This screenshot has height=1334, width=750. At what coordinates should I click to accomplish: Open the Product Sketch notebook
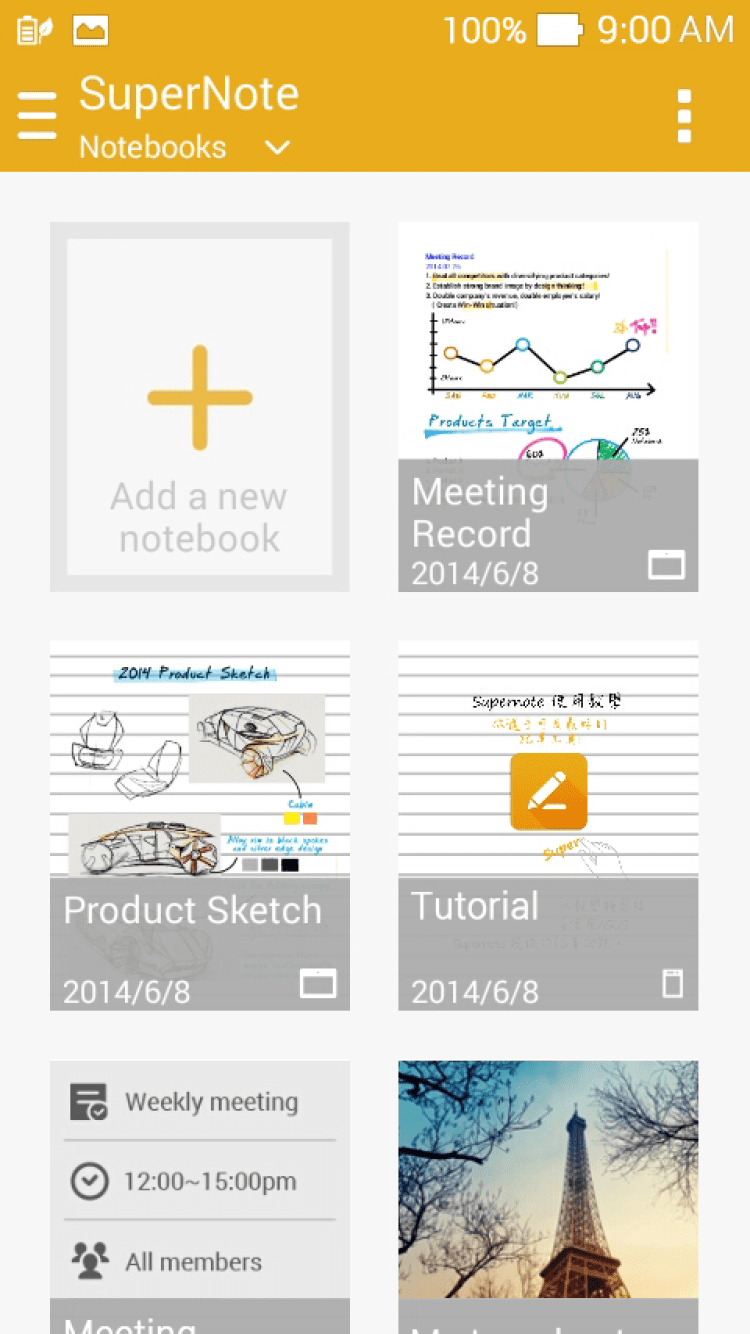point(200,825)
